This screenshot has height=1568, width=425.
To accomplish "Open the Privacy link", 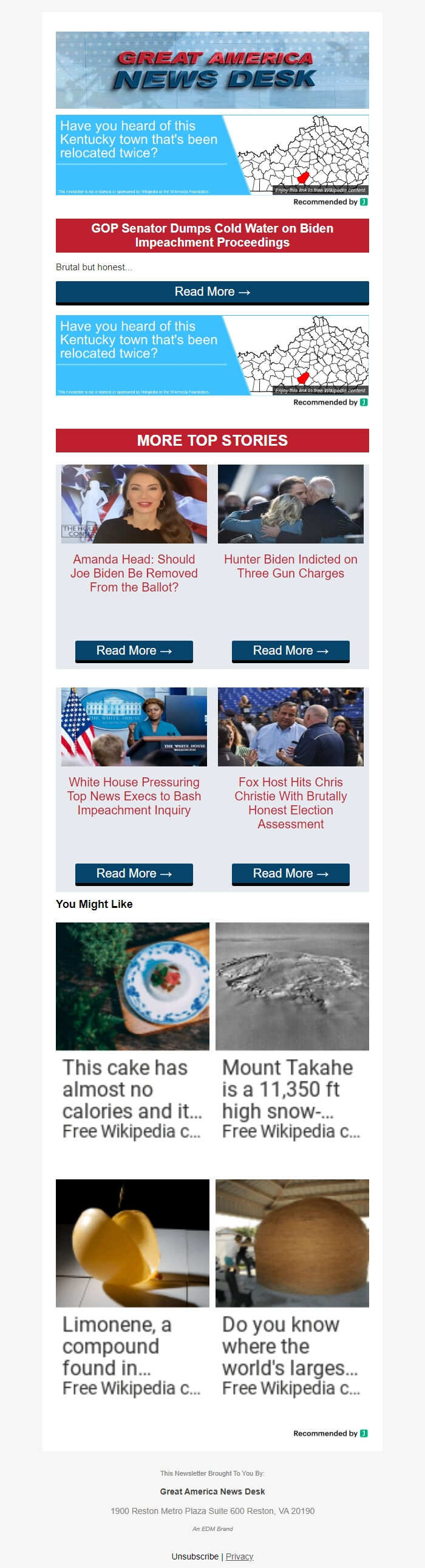I will (239, 1556).
